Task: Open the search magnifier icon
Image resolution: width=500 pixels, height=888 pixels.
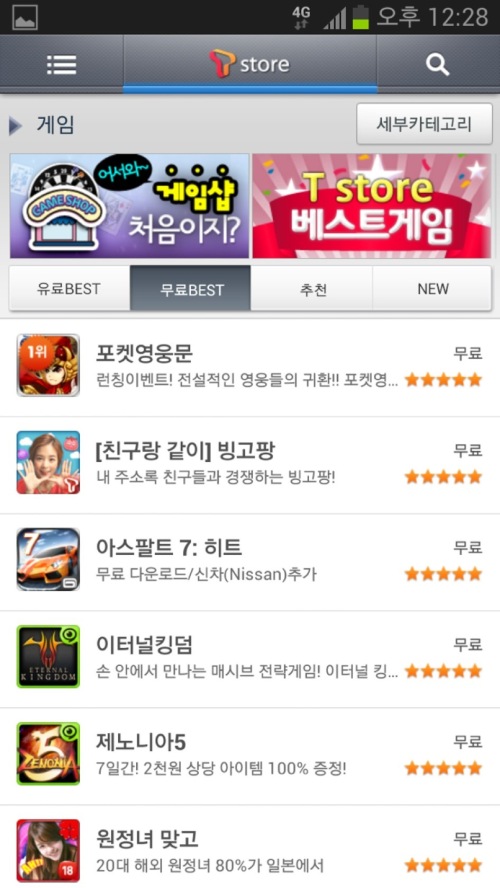Action: click(x=438, y=65)
